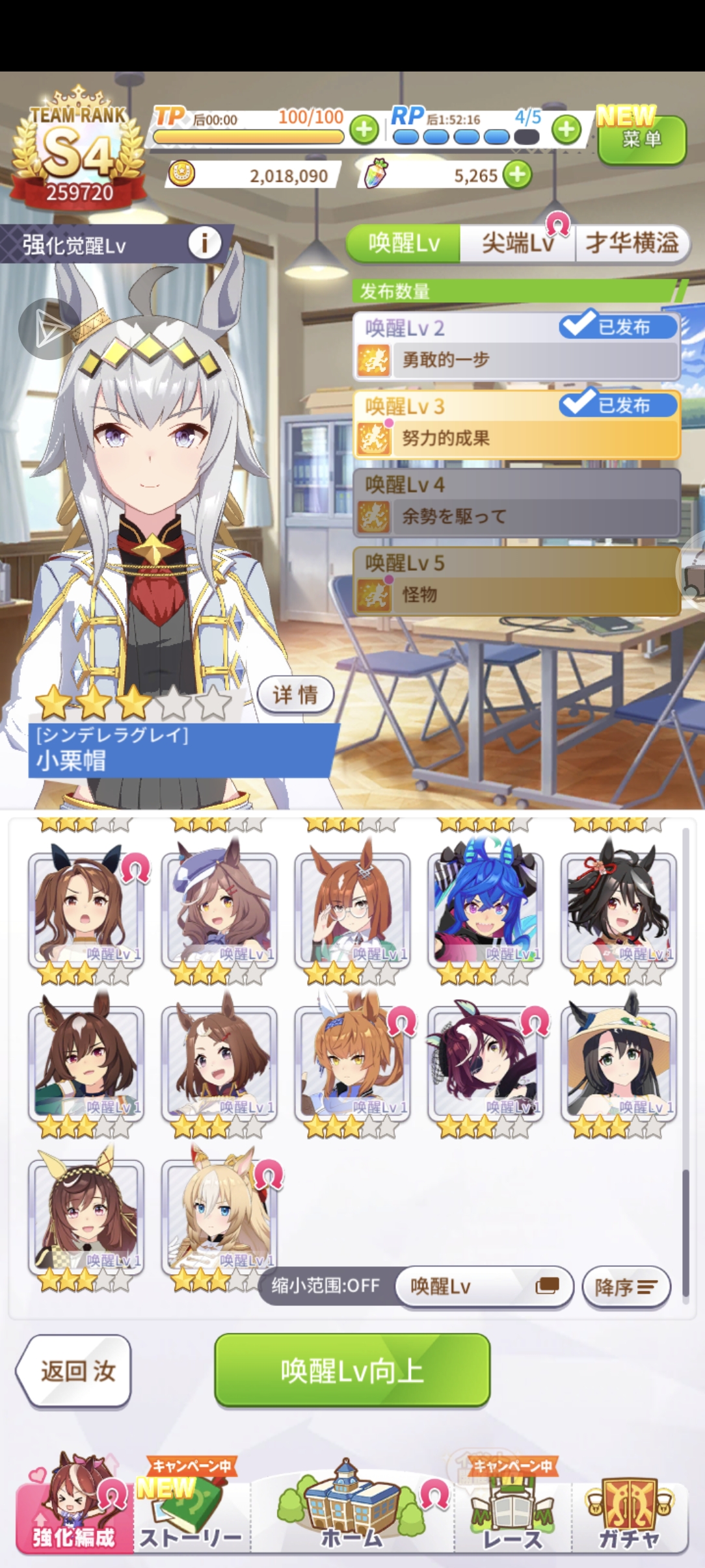Select the 唤醒Lv tab

point(404,244)
